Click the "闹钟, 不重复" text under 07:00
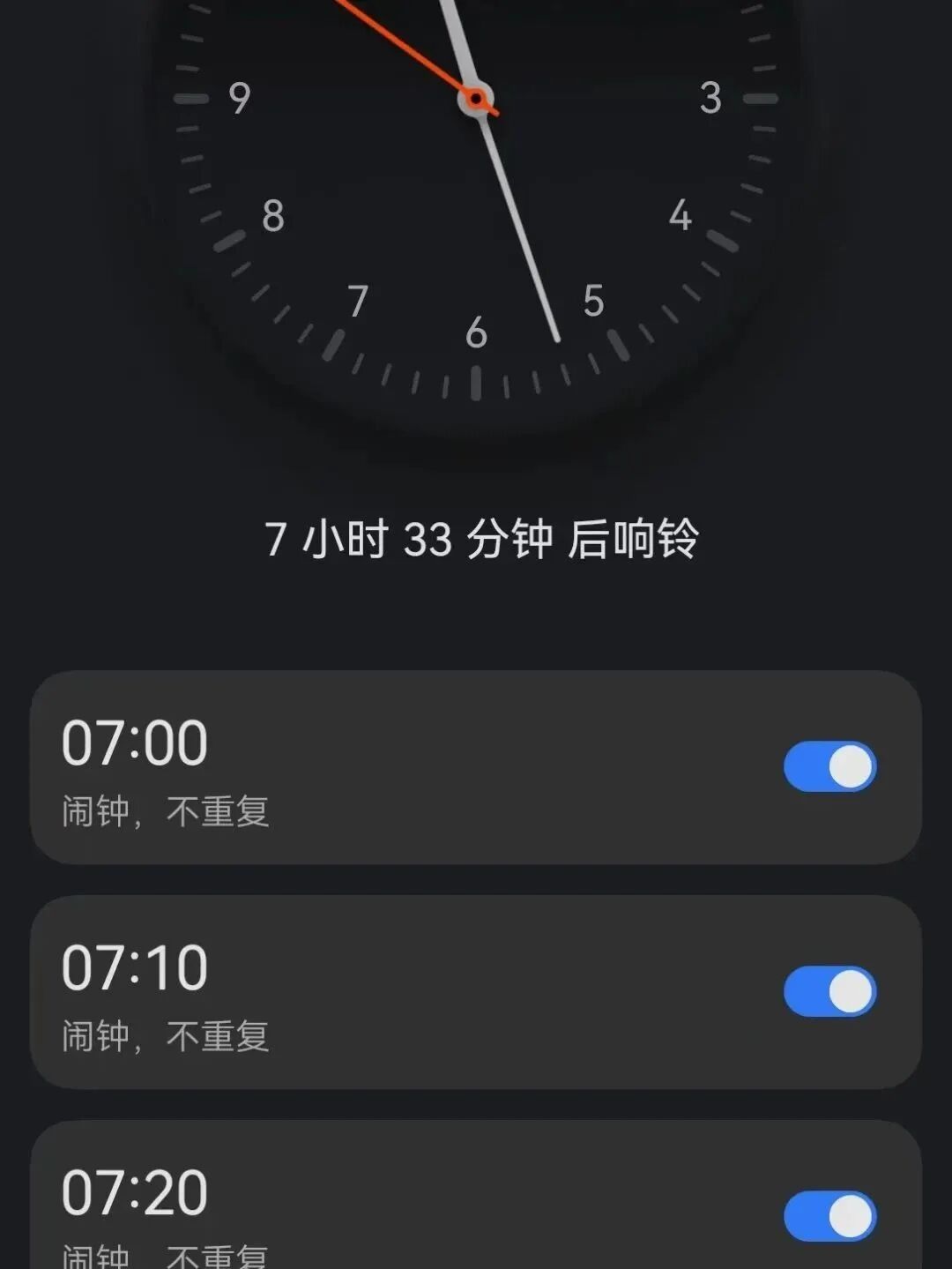Screen dimensions: 952x1269 point(167,810)
